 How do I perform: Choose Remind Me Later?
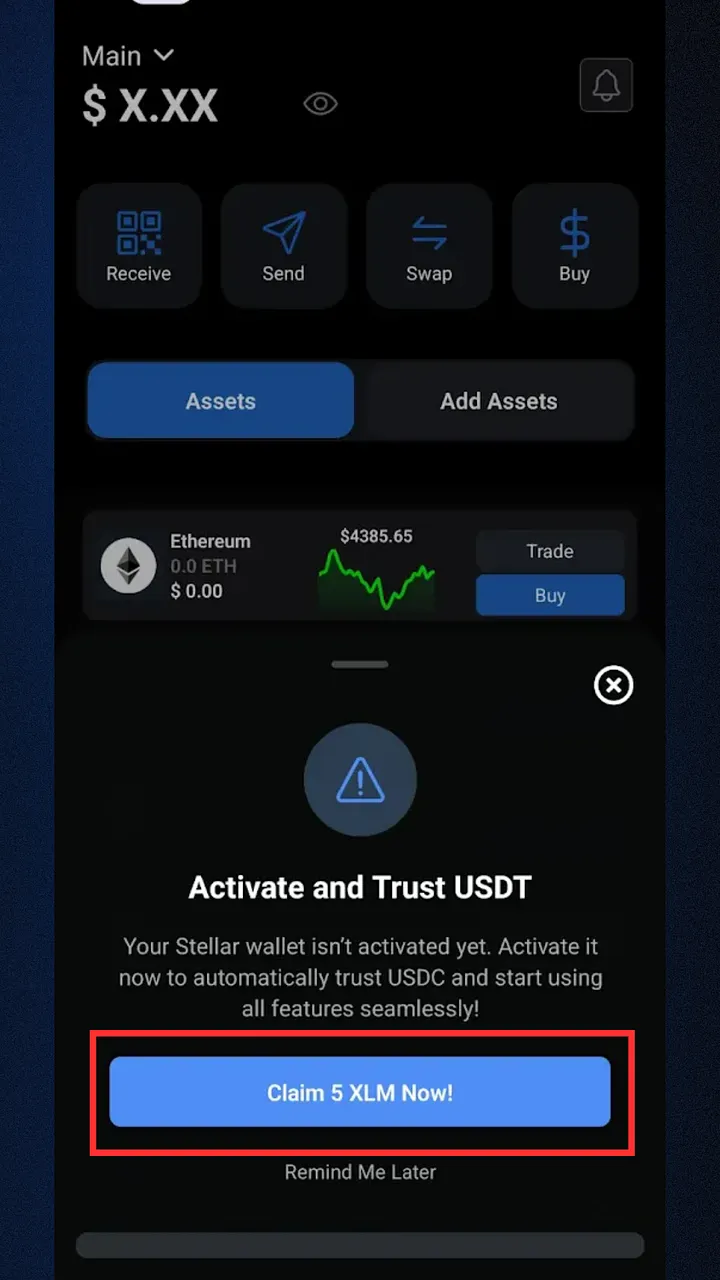click(360, 1172)
